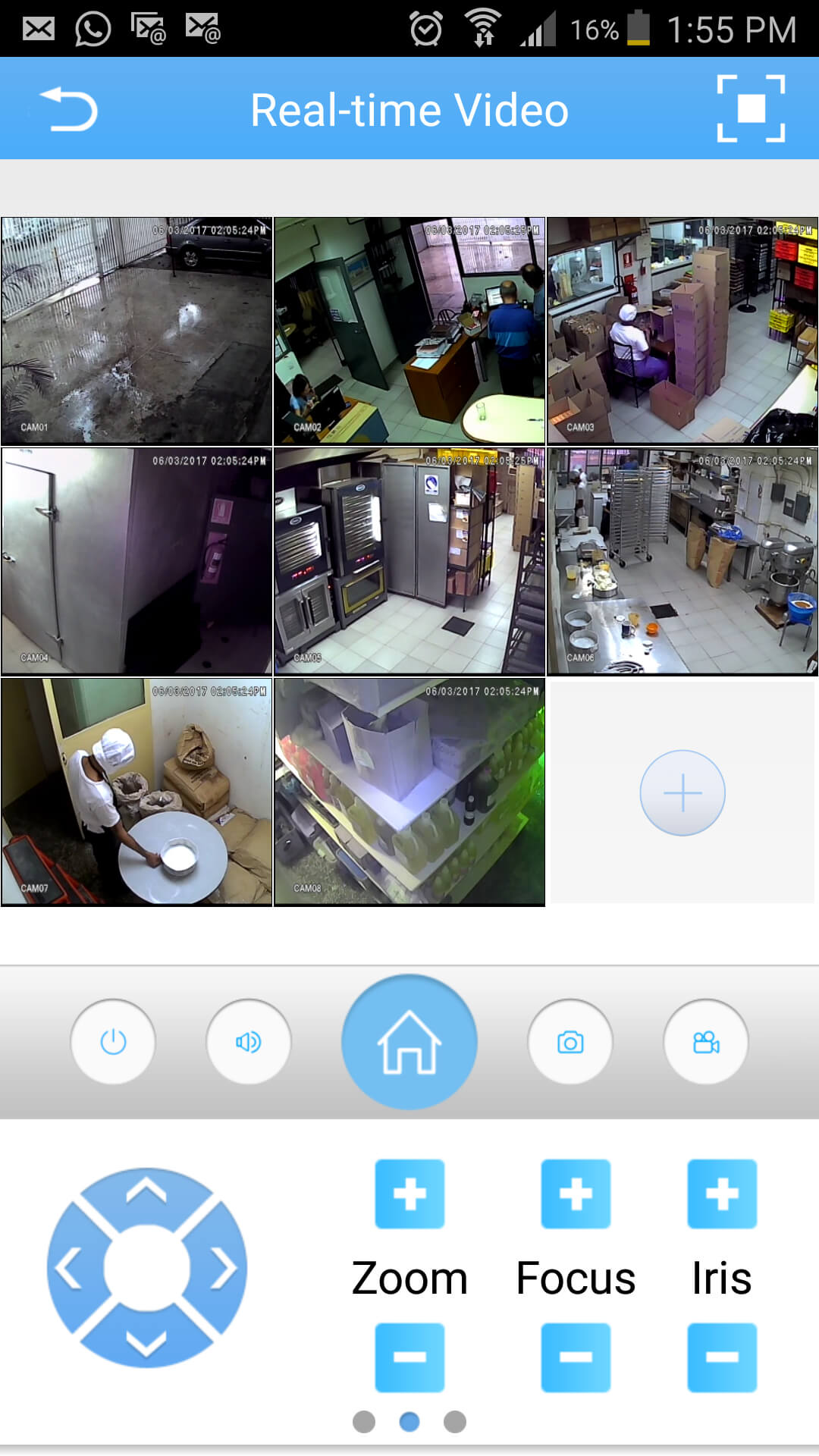Tap the power button
The width and height of the screenshot is (819, 1456).
(x=113, y=1042)
